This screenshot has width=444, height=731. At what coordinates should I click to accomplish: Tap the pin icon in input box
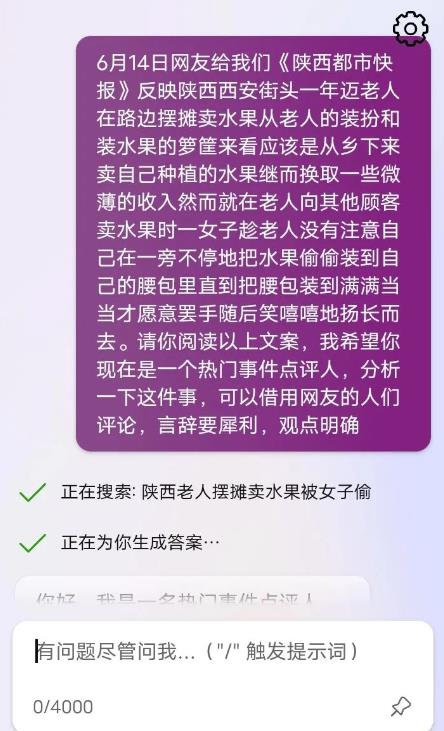(x=401, y=706)
